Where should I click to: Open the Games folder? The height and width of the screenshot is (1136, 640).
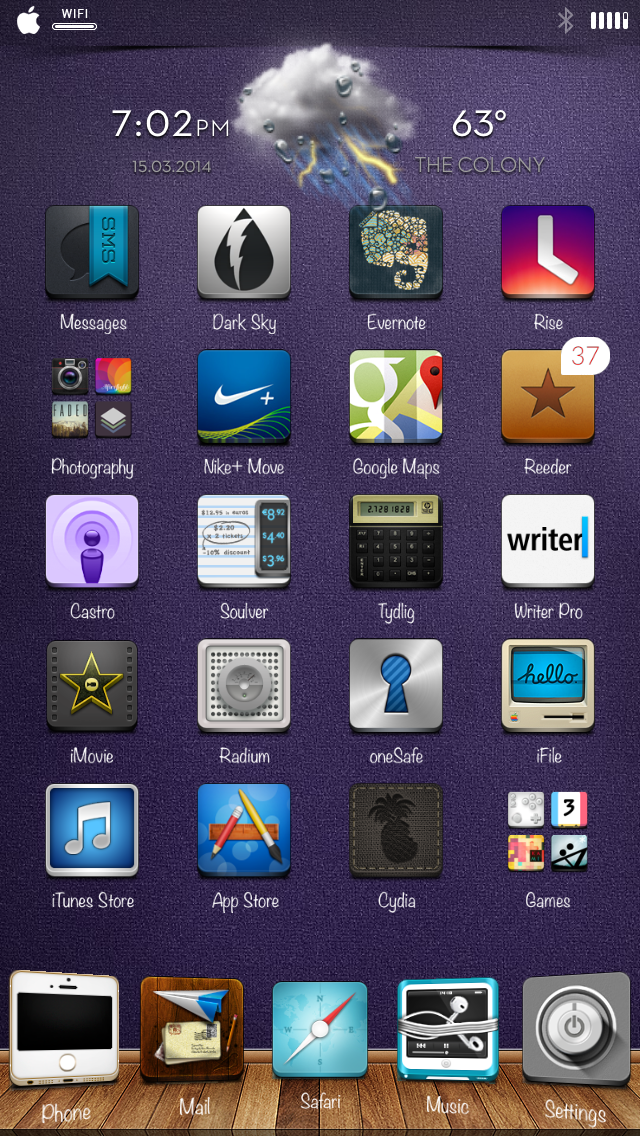coord(548,830)
